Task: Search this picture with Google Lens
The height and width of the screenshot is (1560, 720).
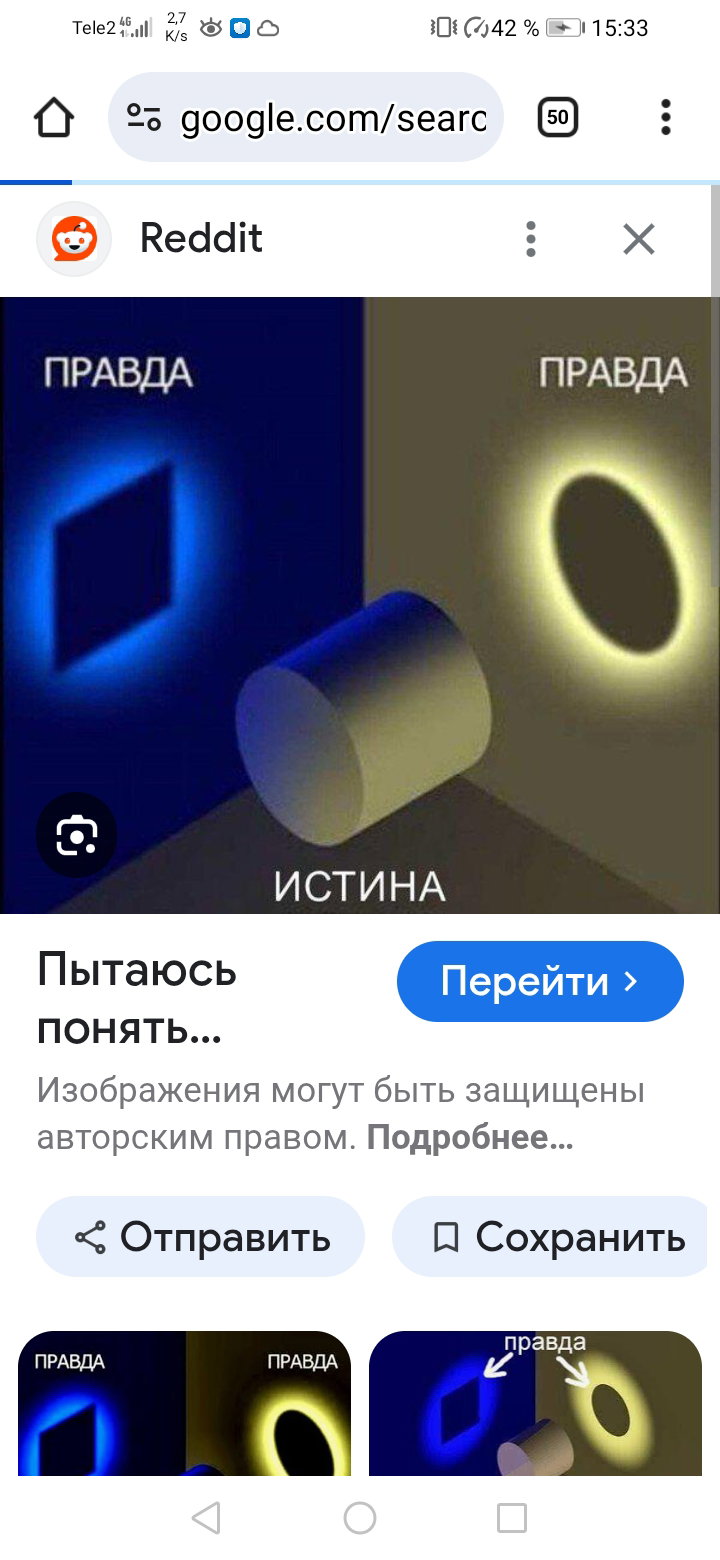Action: (x=77, y=835)
